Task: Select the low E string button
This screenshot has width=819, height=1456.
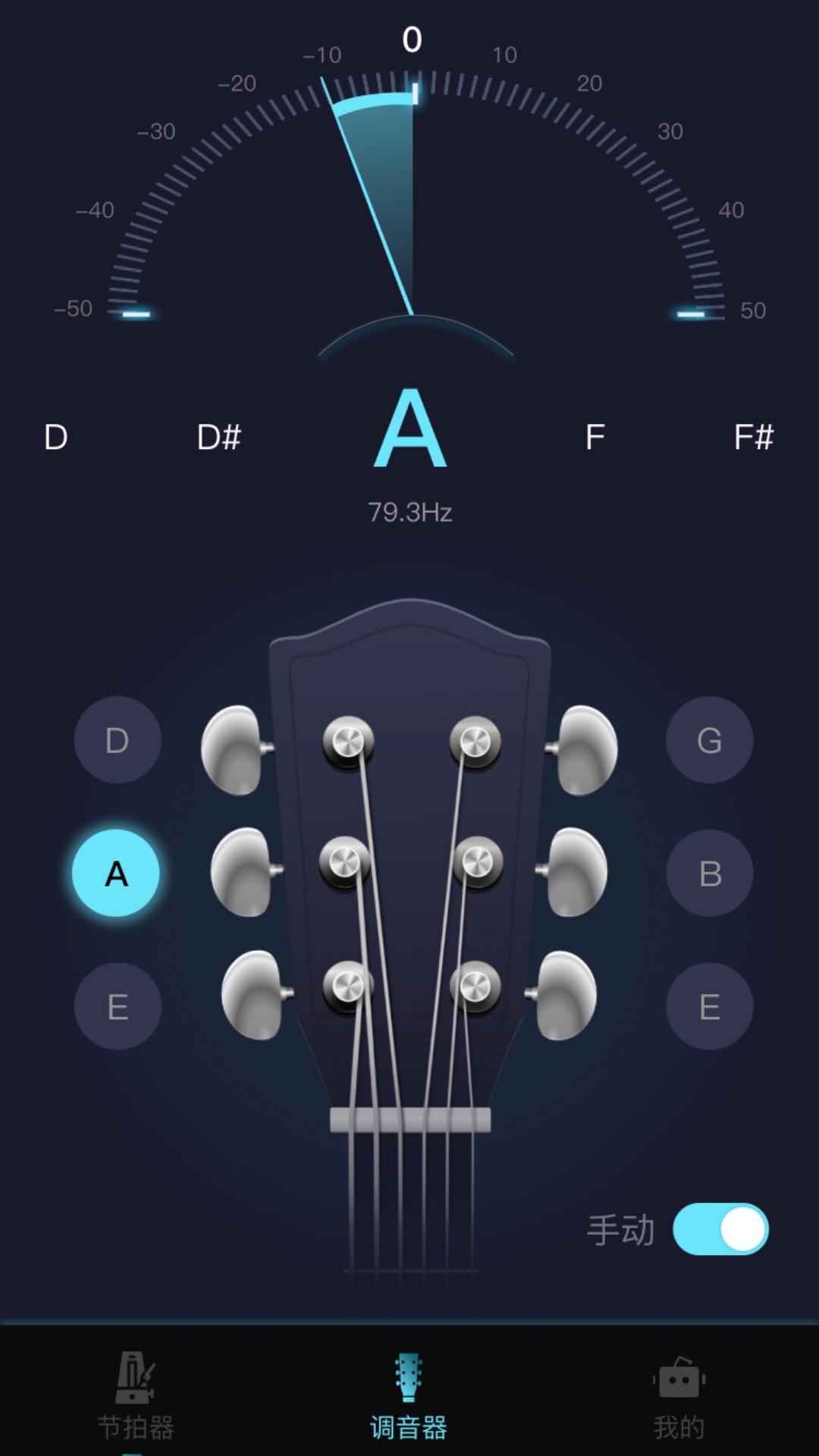Action: pos(116,1006)
